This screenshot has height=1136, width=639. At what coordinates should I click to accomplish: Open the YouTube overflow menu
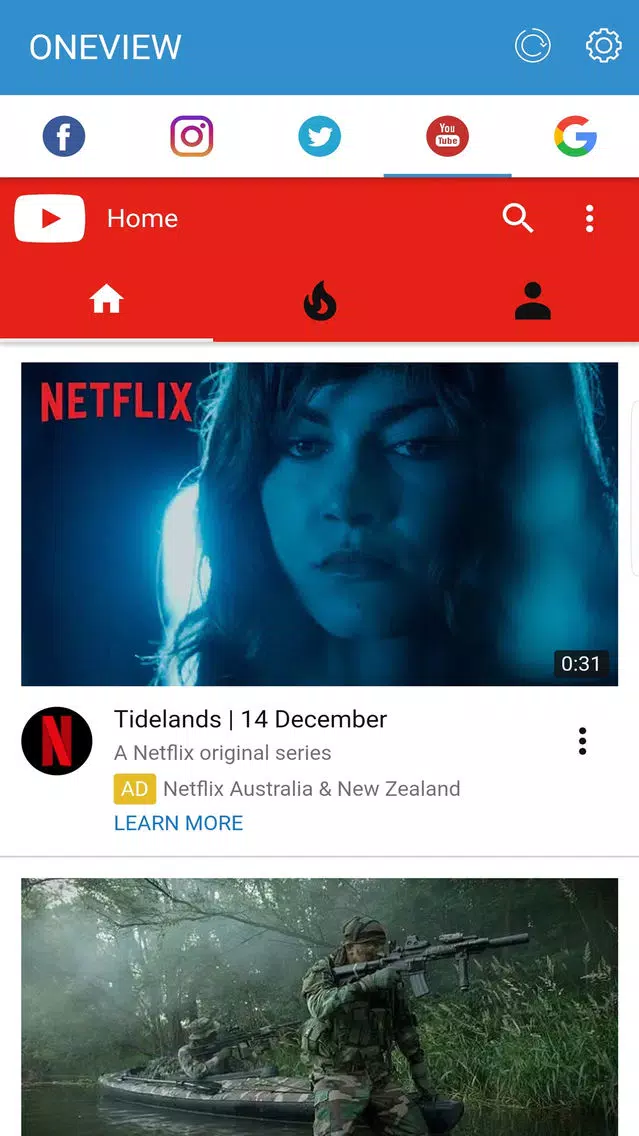590,218
